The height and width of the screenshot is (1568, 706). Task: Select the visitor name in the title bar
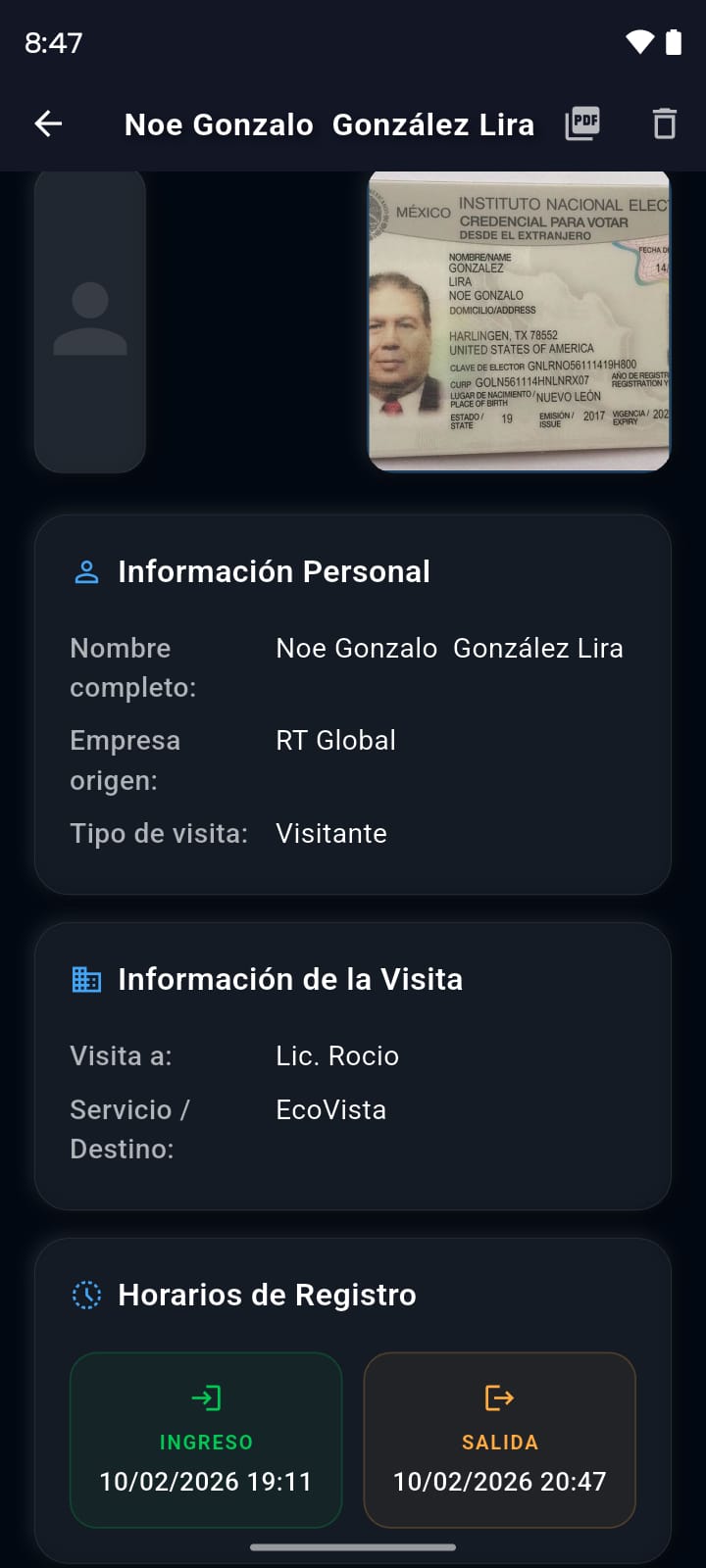point(329,124)
